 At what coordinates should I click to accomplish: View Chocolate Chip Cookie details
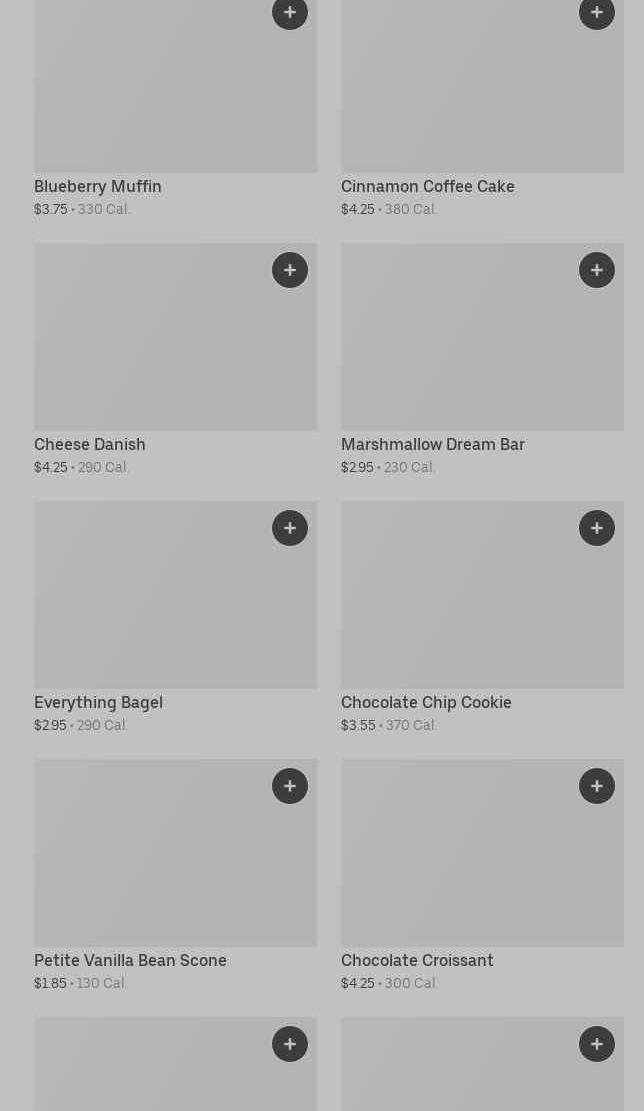(482, 617)
